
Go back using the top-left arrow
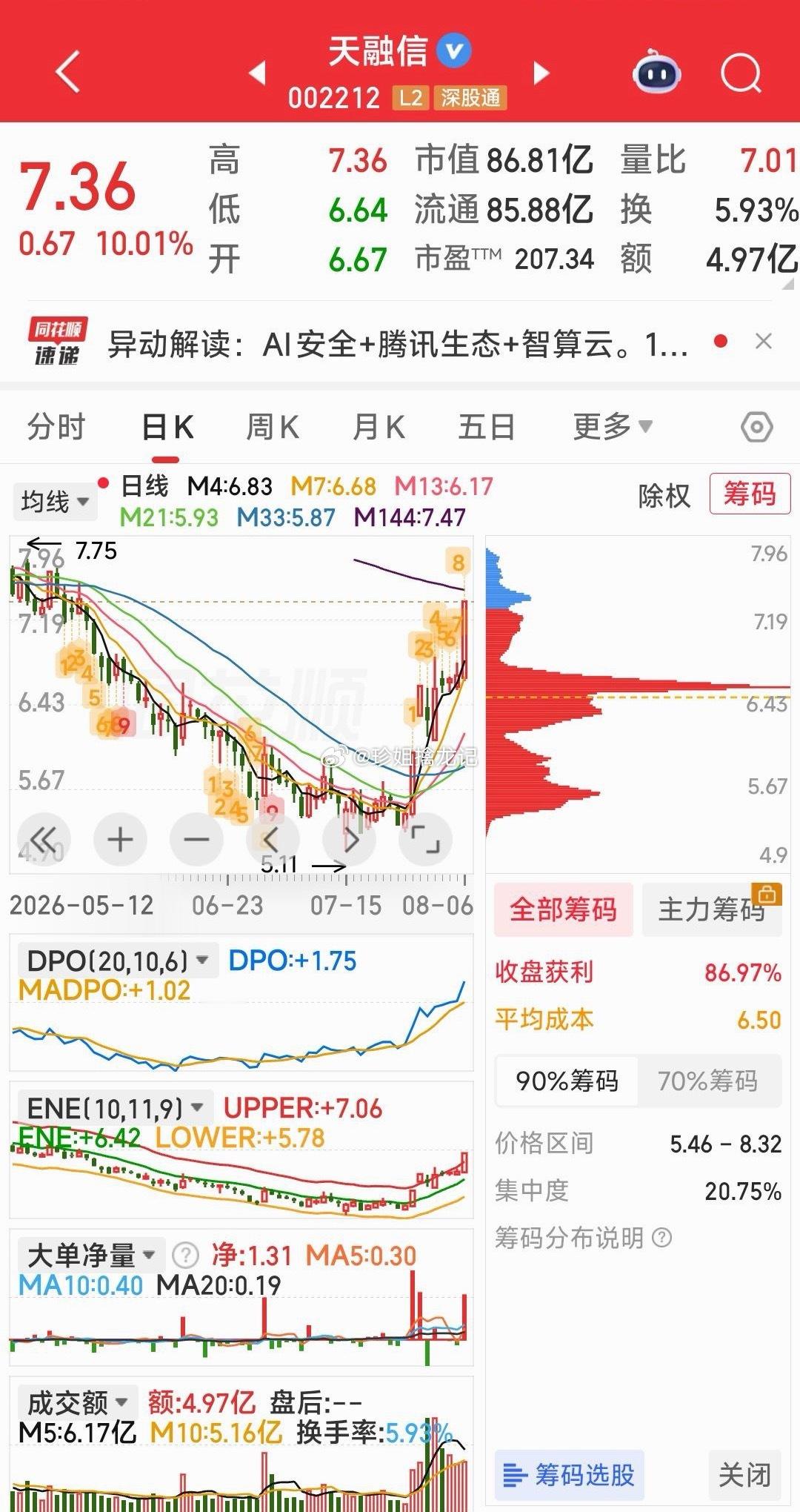pyautogui.click(x=67, y=72)
